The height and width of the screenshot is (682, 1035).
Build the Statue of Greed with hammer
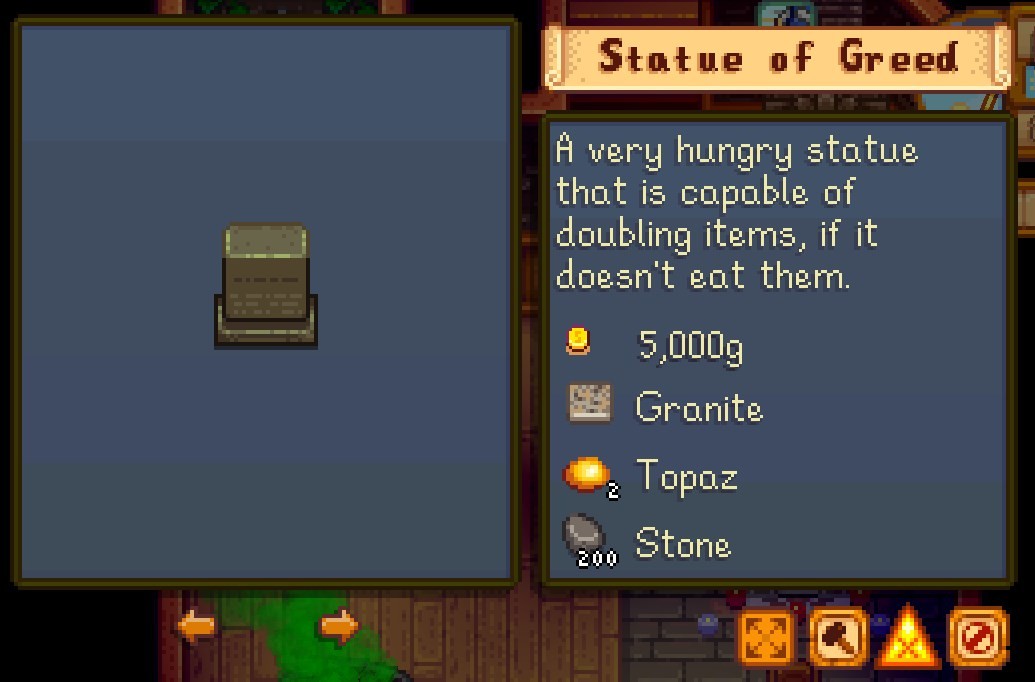click(837, 637)
